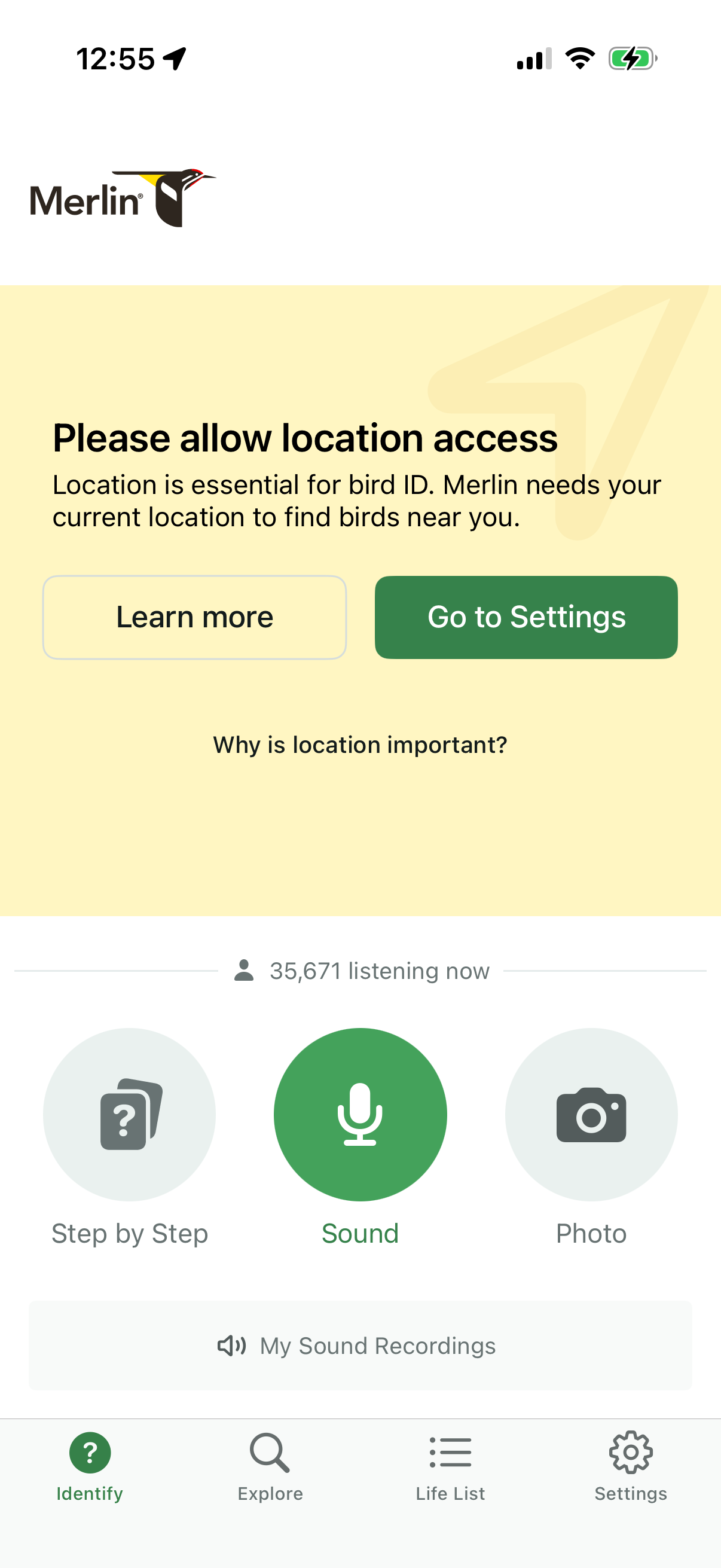Screen dimensions: 721x1568
Task: Open Why is location important link
Action: (x=360, y=744)
